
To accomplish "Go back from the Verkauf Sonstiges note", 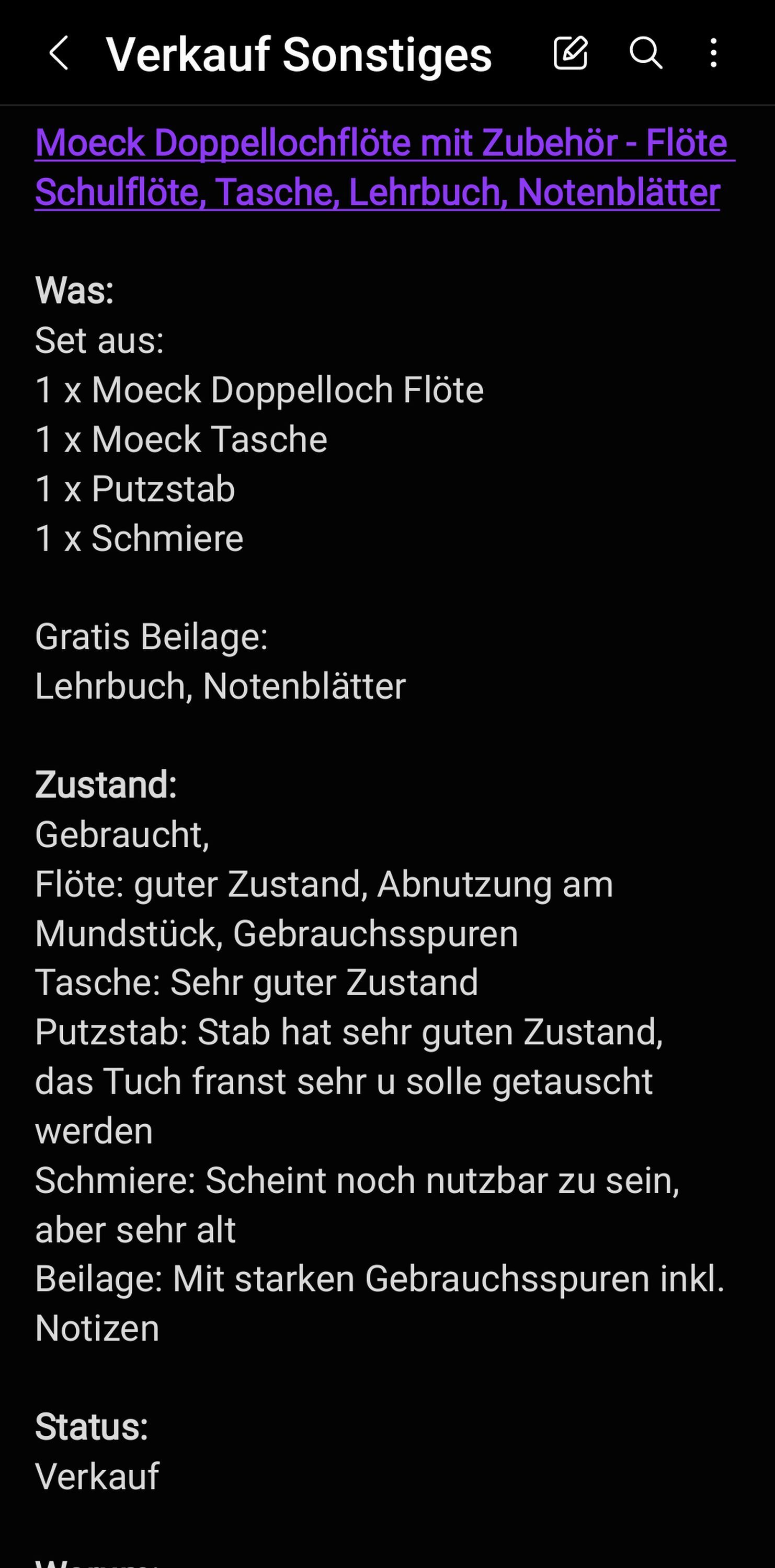I will (59, 53).
